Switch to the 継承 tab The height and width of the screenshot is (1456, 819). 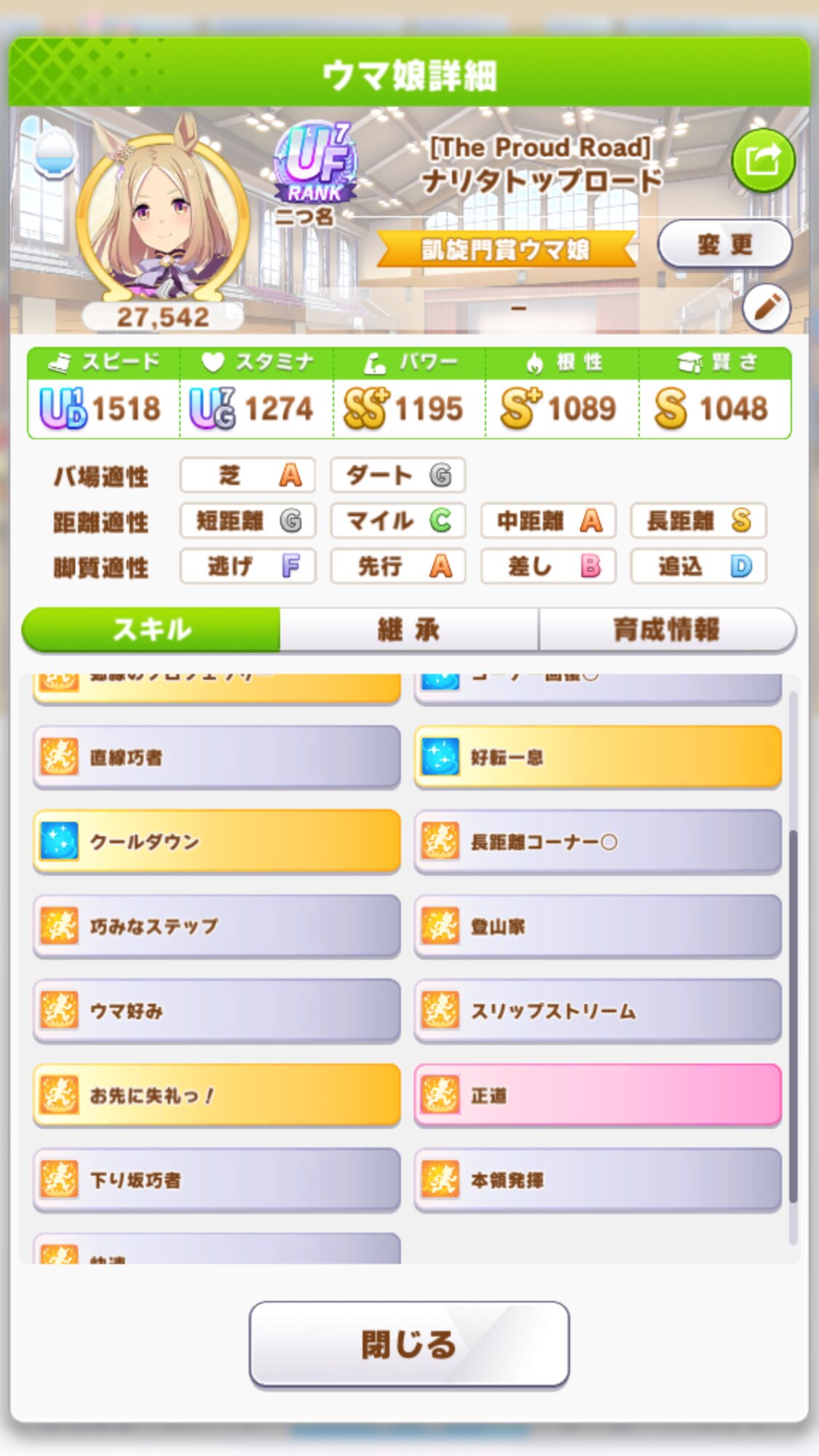tap(408, 630)
